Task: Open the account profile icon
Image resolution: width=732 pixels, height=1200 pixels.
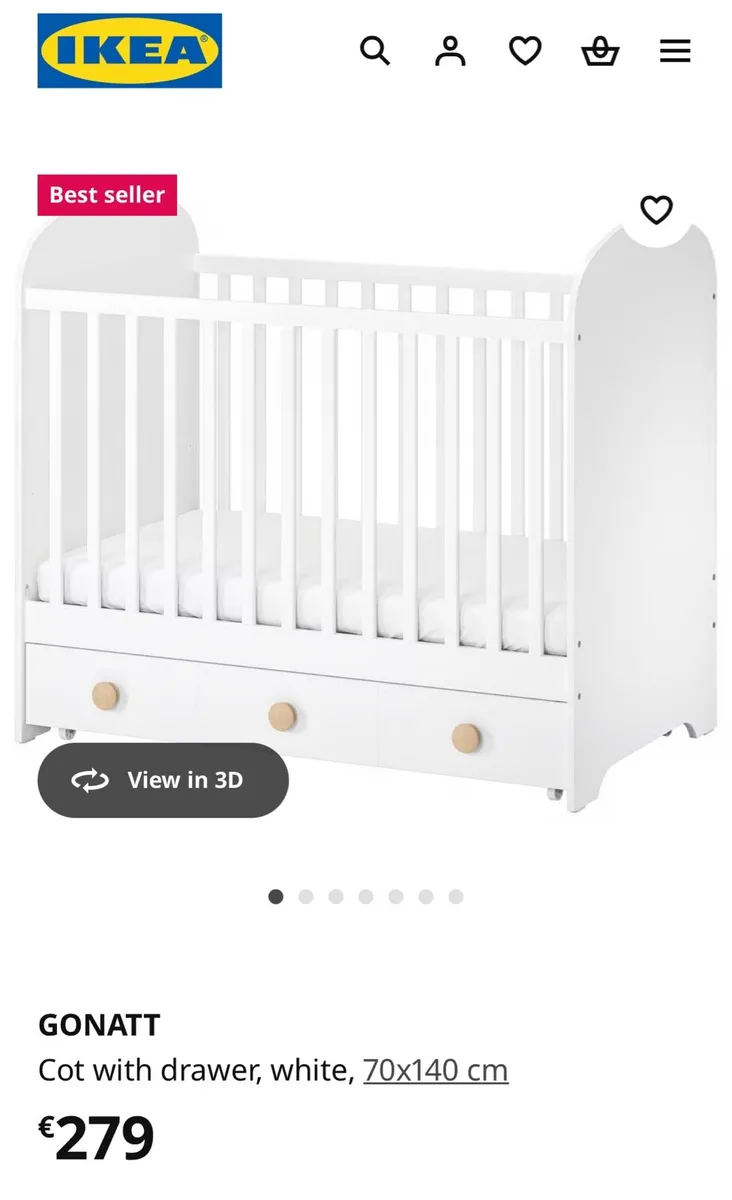Action: pyautogui.click(x=450, y=50)
